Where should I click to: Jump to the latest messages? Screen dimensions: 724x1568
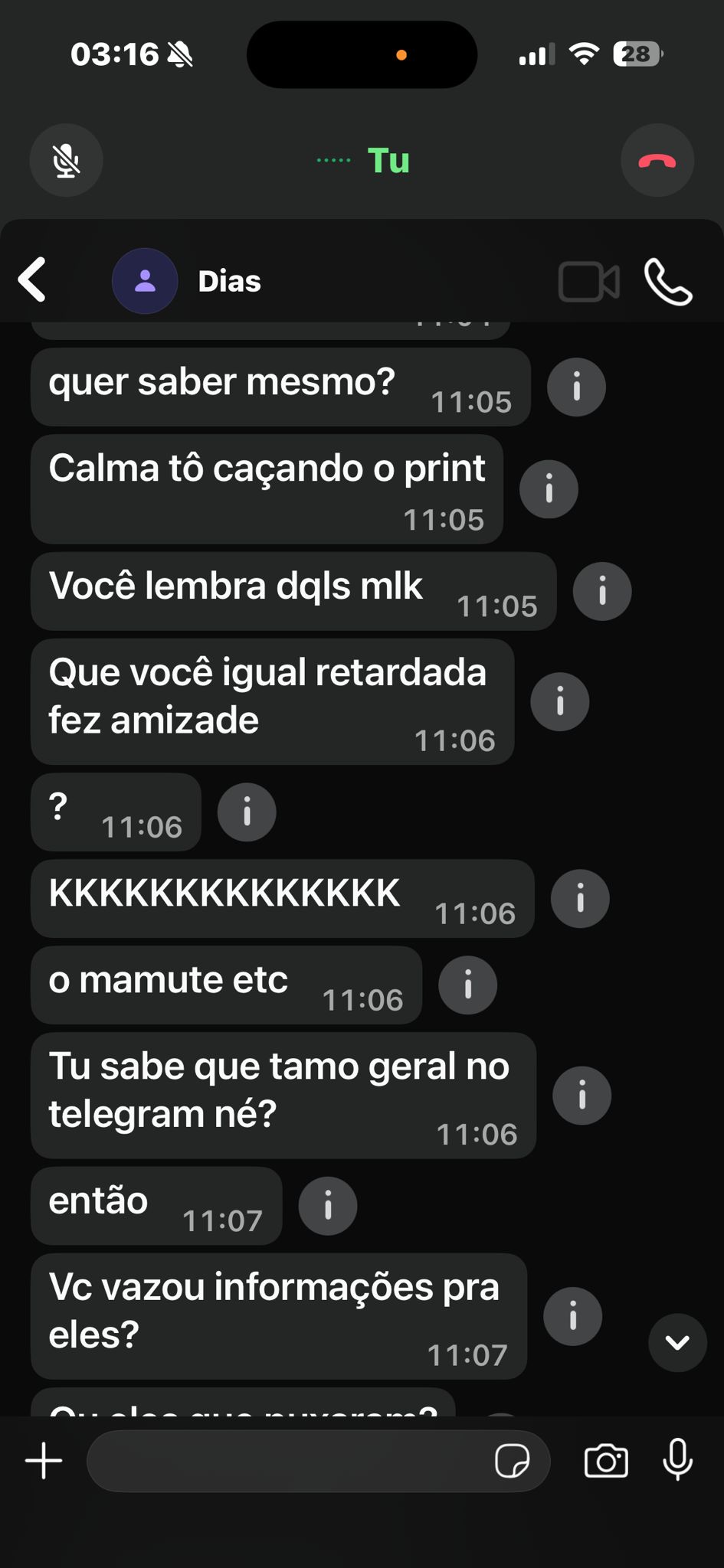pyautogui.click(x=677, y=1343)
